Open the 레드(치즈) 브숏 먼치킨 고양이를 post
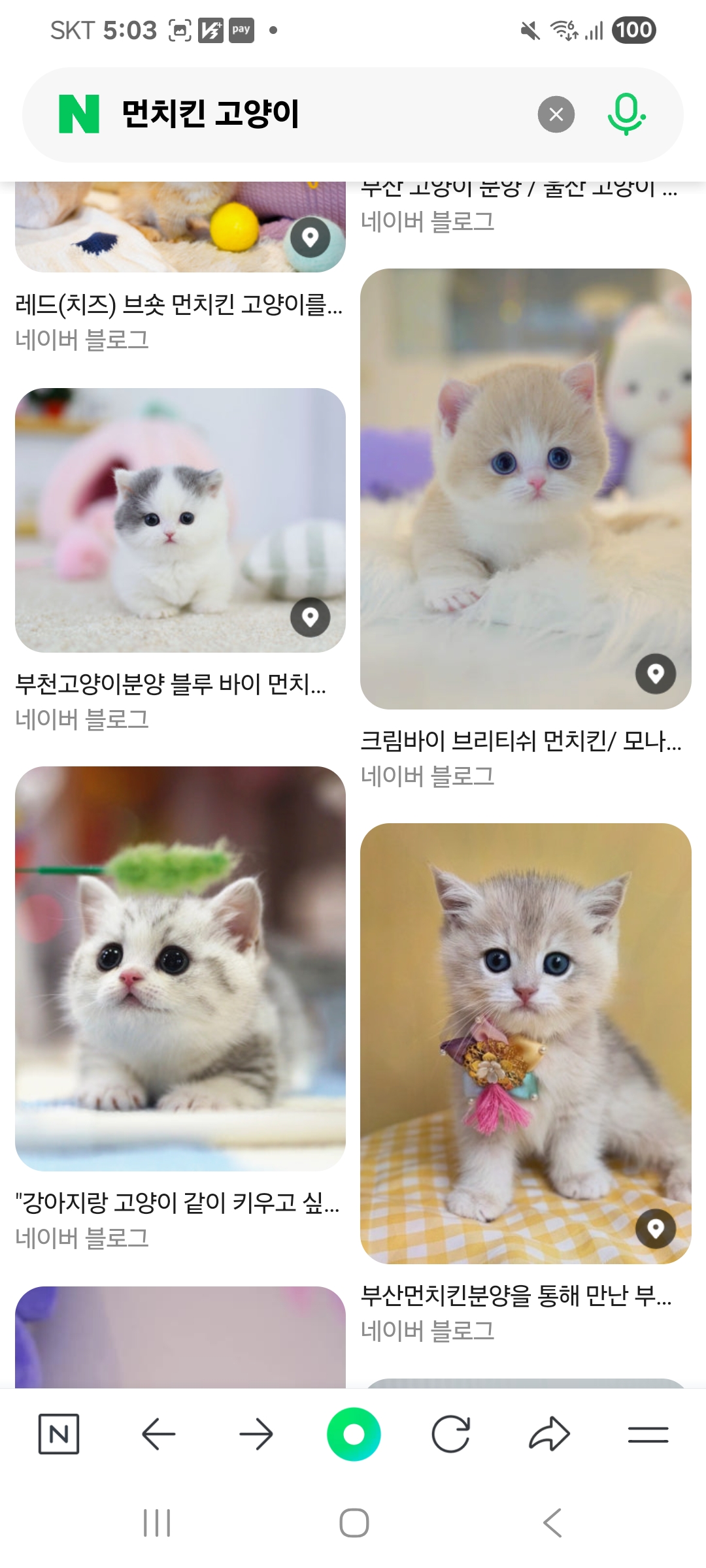Viewport: 706px width, 1568px height. pos(178,304)
